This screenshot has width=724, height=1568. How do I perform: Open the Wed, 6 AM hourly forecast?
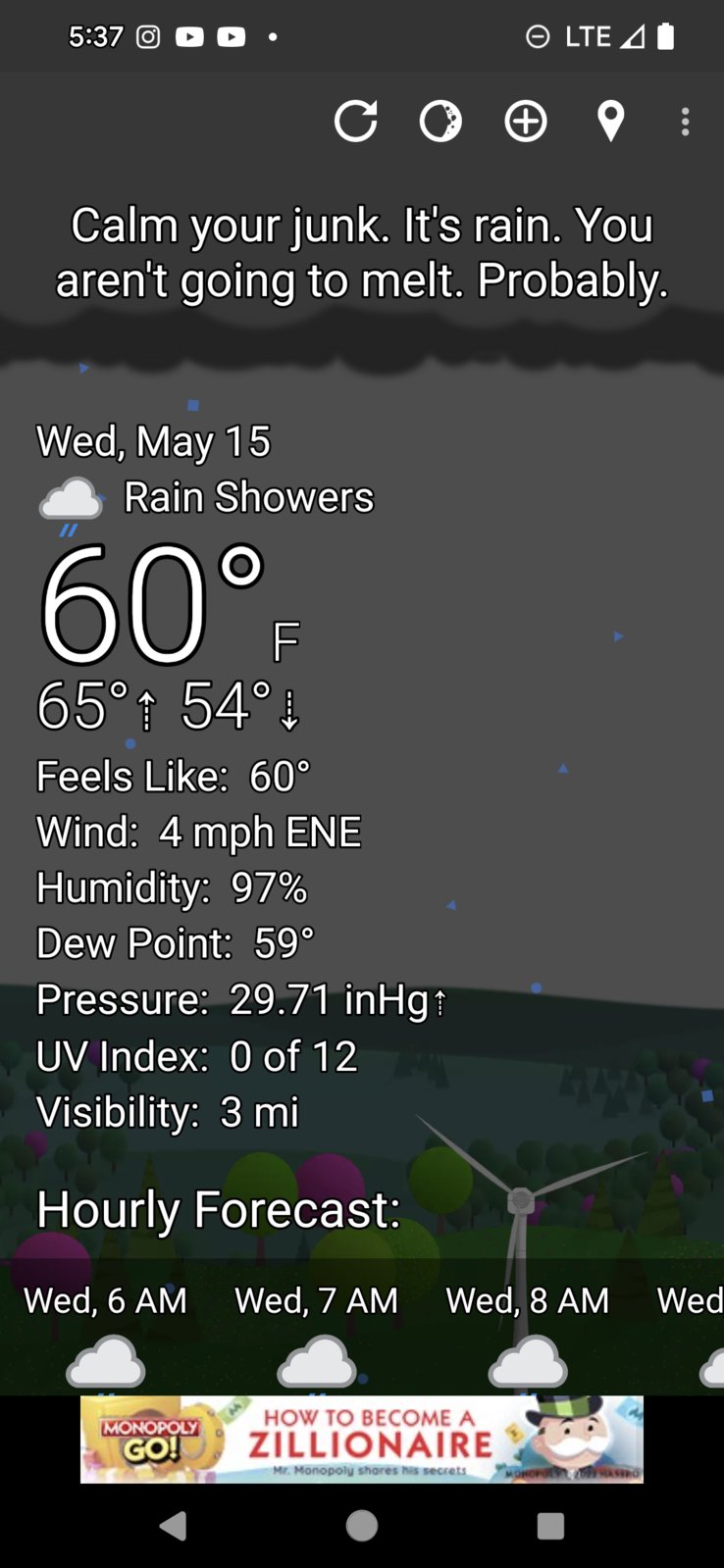pyautogui.click(x=106, y=1334)
